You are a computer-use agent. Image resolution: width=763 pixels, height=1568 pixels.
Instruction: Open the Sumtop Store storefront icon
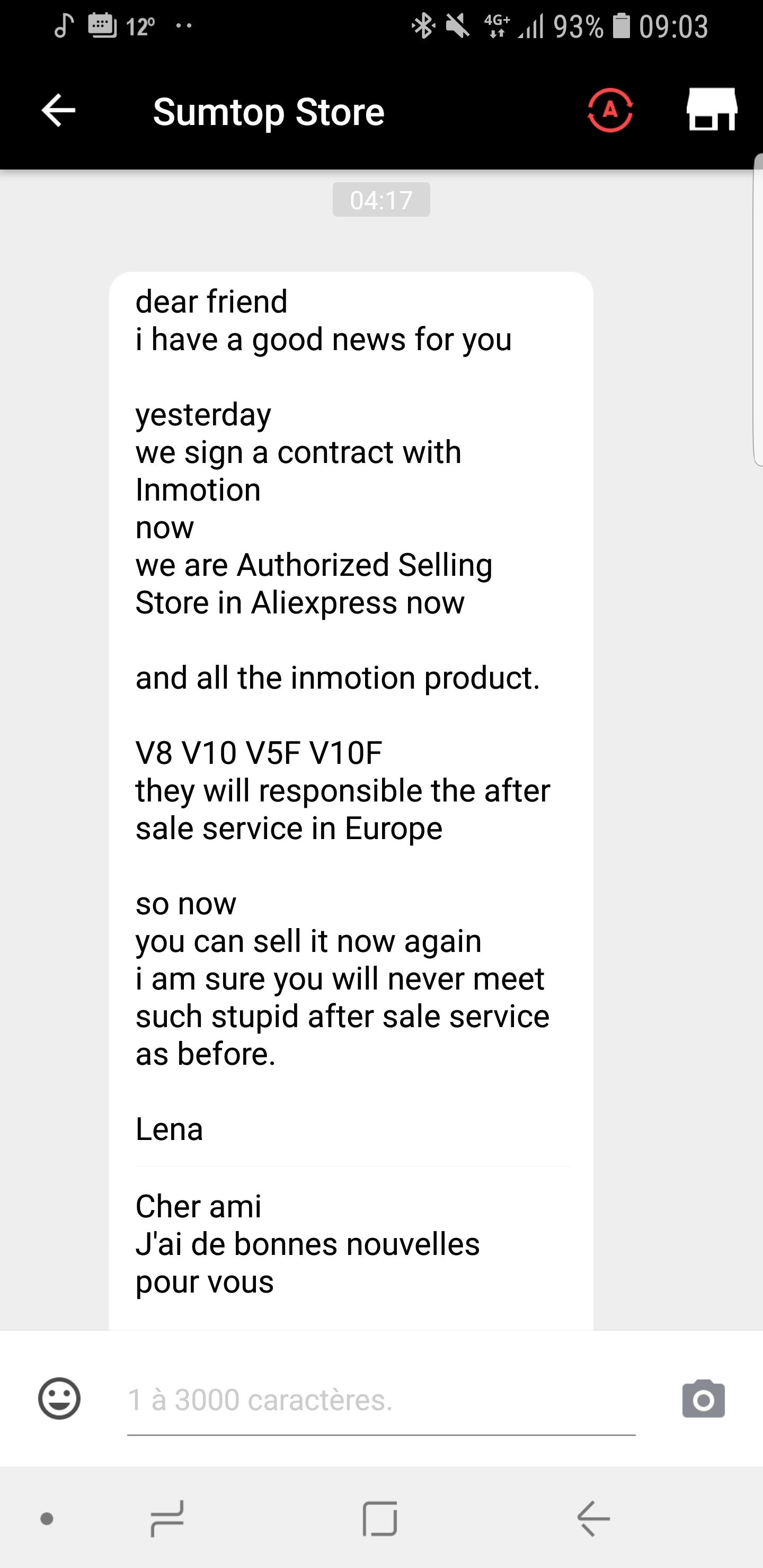click(712, 110)
